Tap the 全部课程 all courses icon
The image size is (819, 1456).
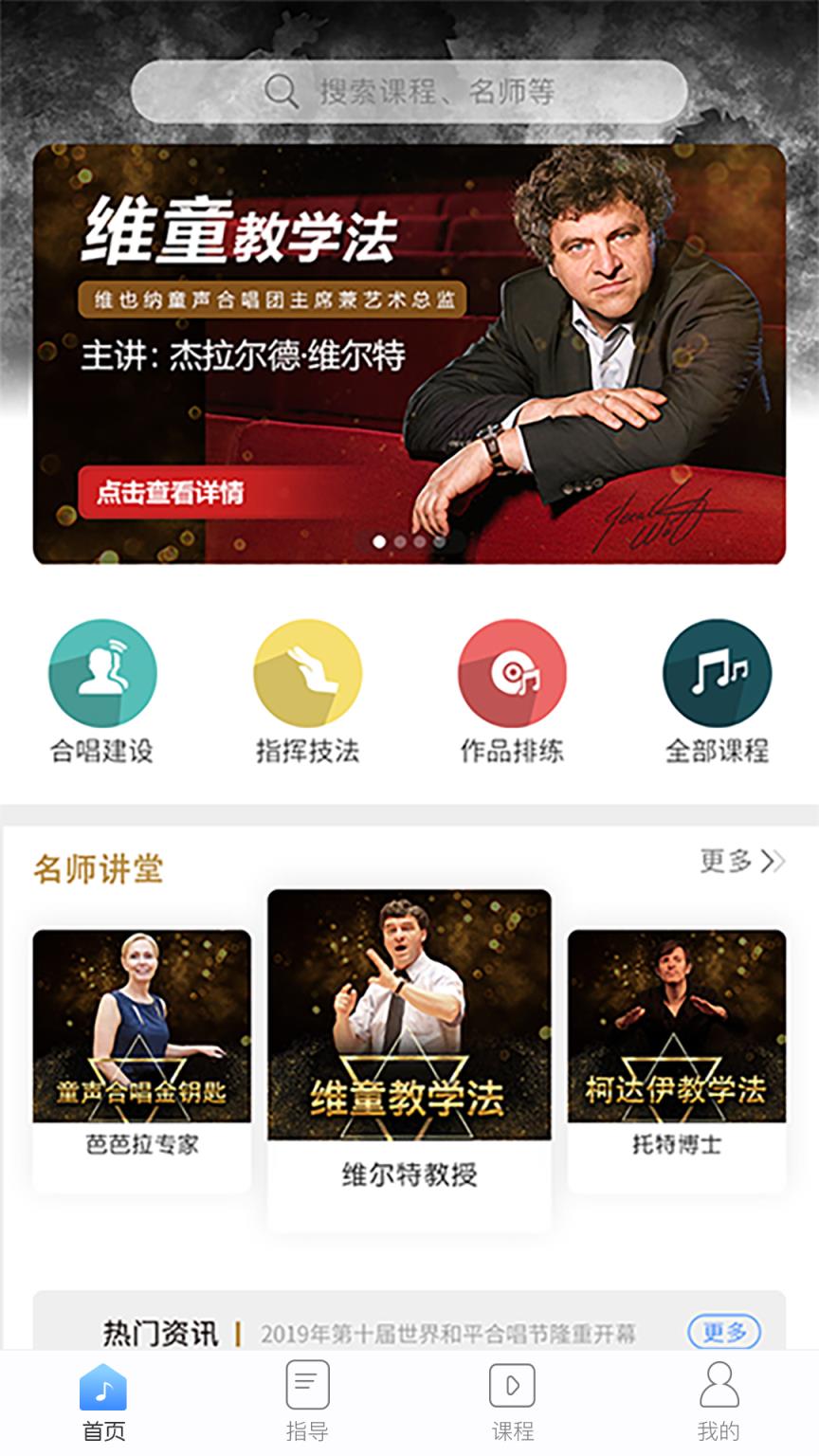click(717, 673)
